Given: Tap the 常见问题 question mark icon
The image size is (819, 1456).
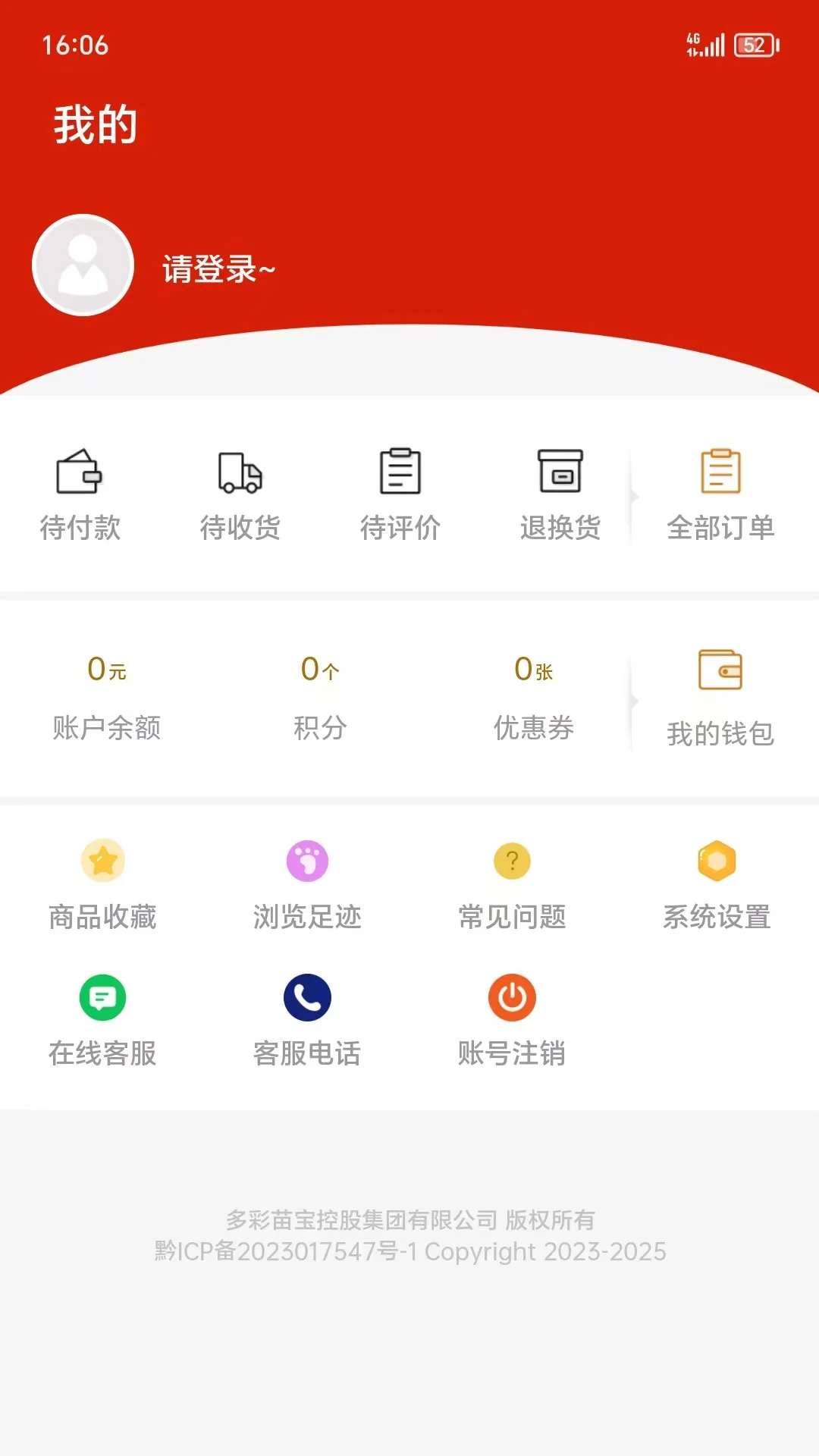Looking at the screenshot, I should [x=512, y=861].
